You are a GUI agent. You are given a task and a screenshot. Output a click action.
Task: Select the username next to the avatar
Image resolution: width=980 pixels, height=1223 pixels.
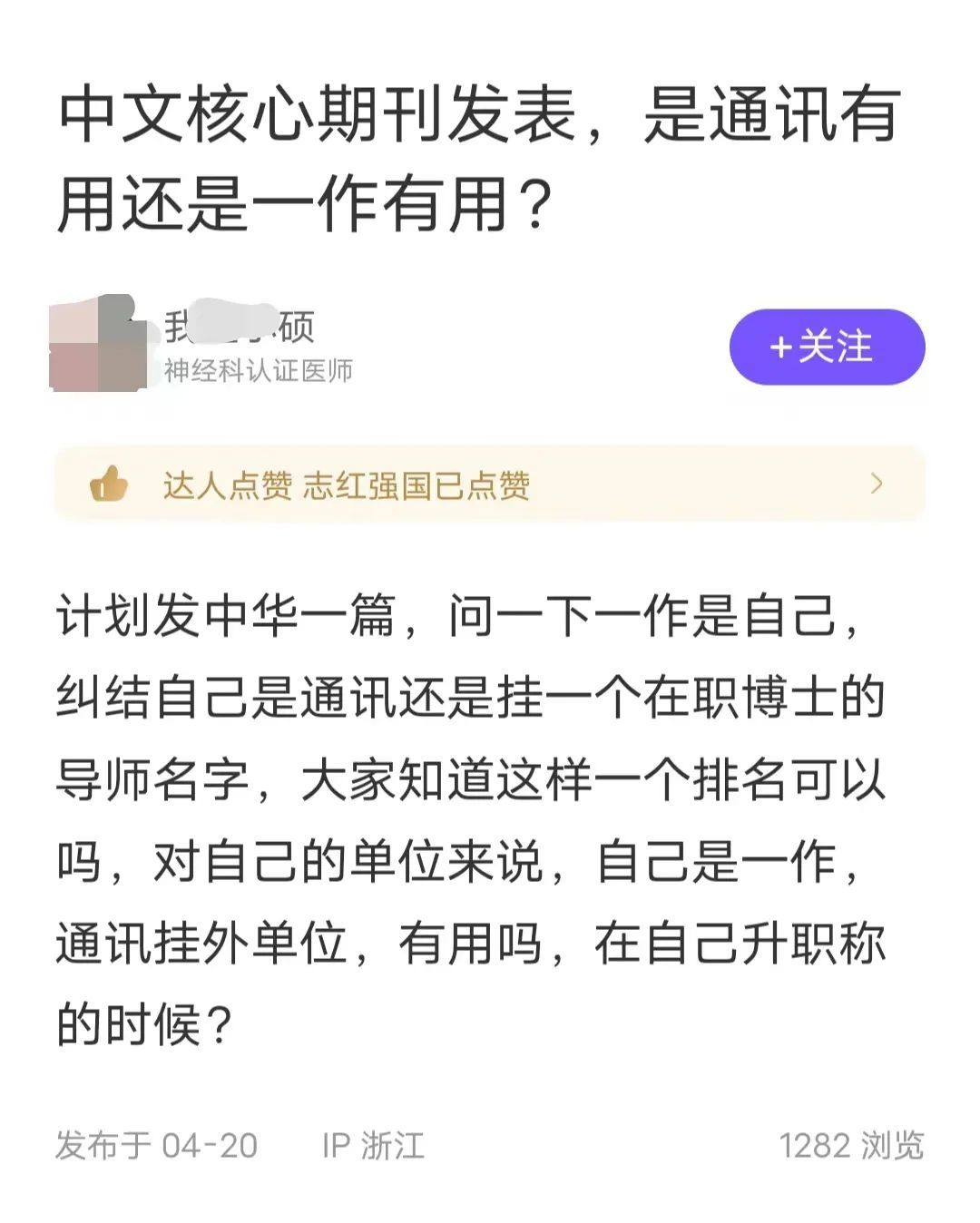pyautogui.click(x=236, y=331)
